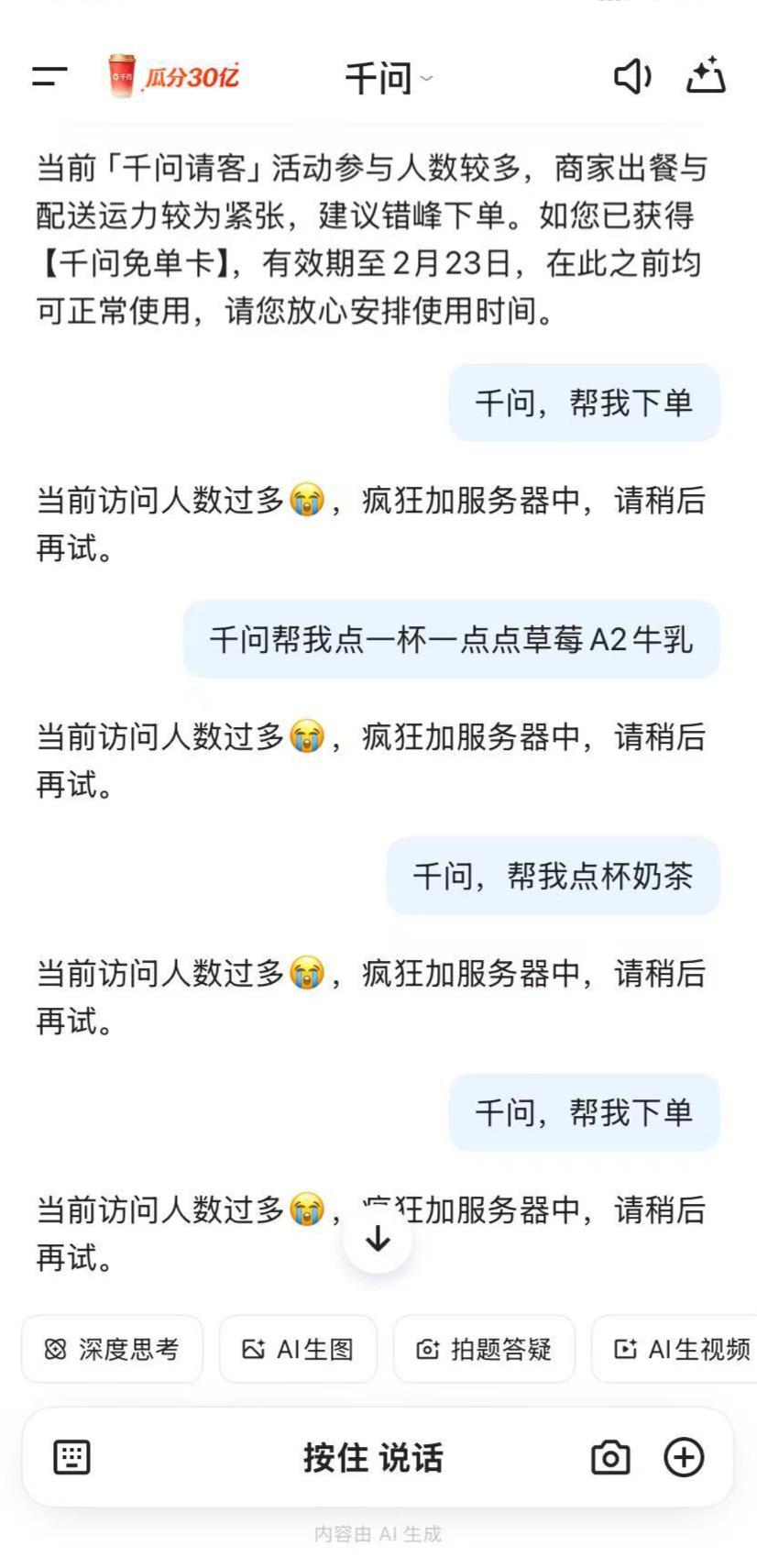Select the 深度思考 chip
Viewport: 757px width, 1568px height.
pos(112,1349)
